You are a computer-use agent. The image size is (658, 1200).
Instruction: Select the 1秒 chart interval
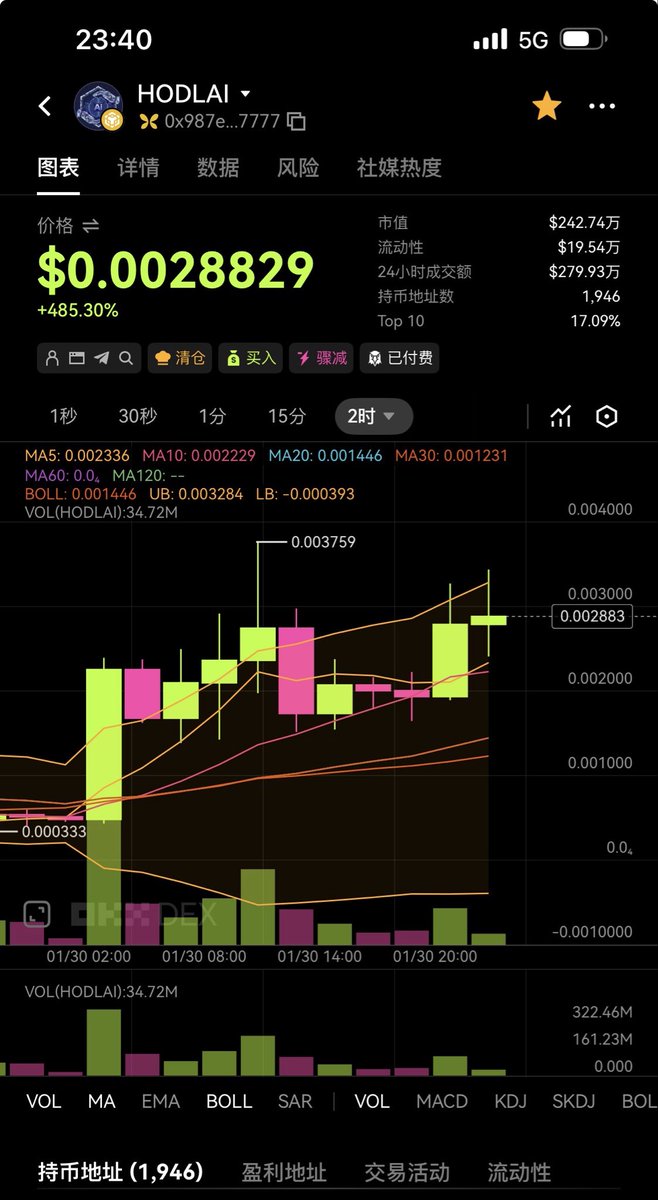point(64,417)
